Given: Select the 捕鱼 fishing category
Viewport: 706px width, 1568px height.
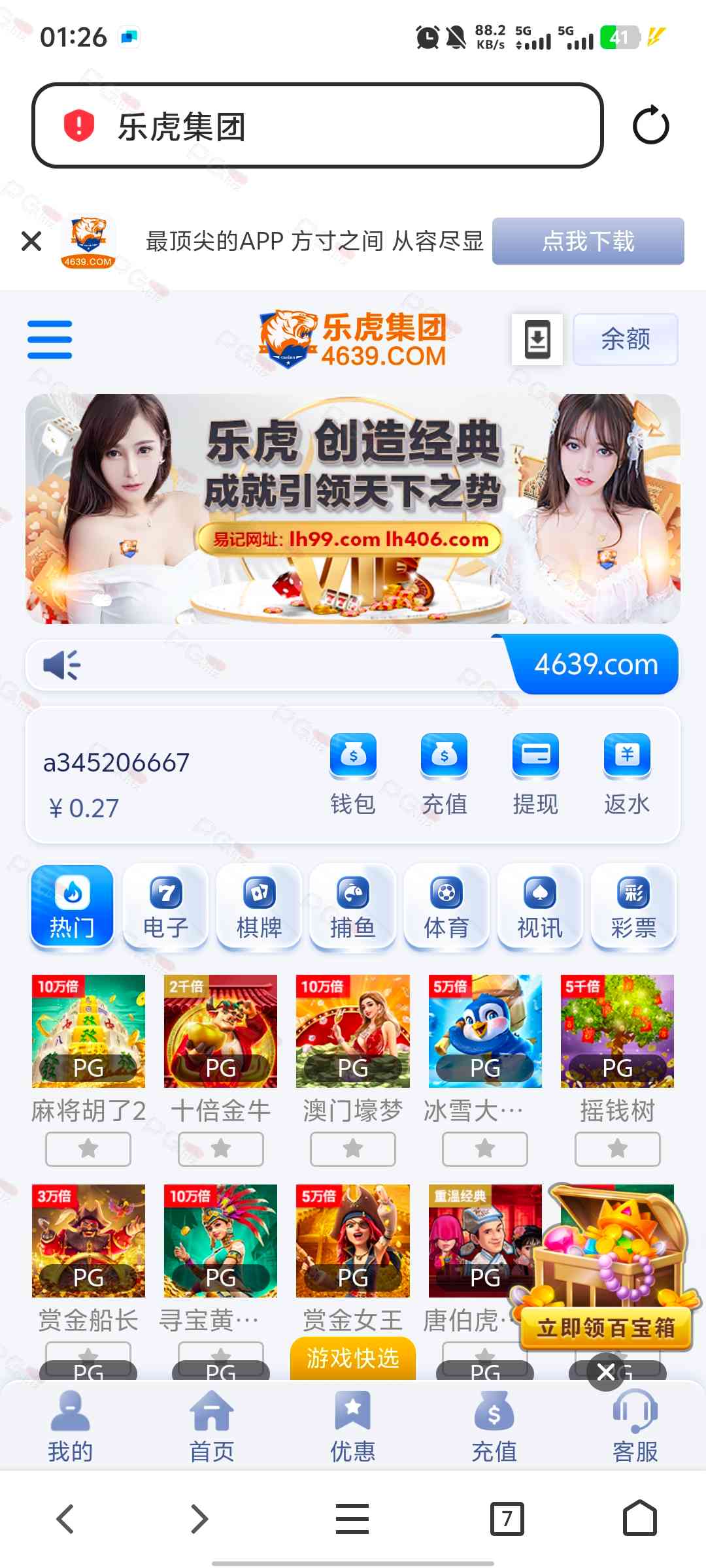Looking at the screenshot, I should 353,906.
